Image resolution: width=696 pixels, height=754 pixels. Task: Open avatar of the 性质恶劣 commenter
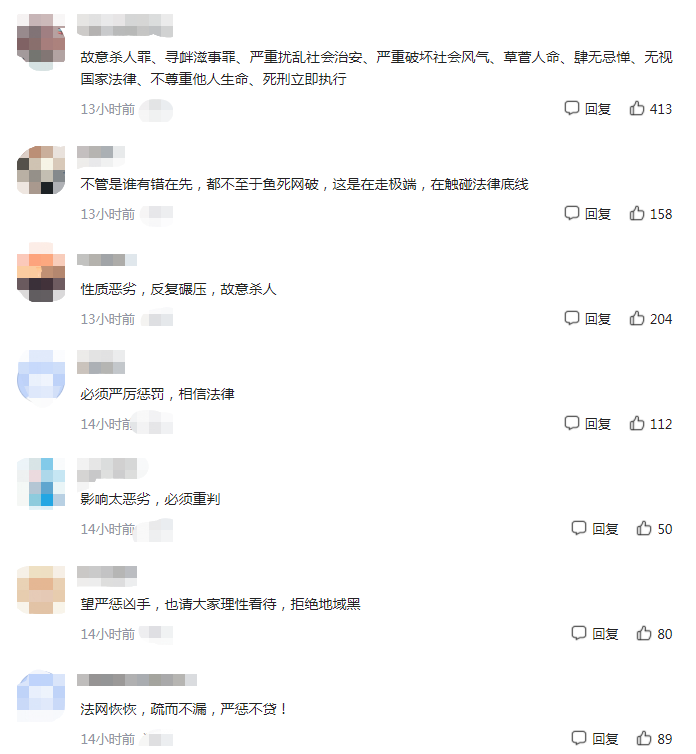point(41,270)
